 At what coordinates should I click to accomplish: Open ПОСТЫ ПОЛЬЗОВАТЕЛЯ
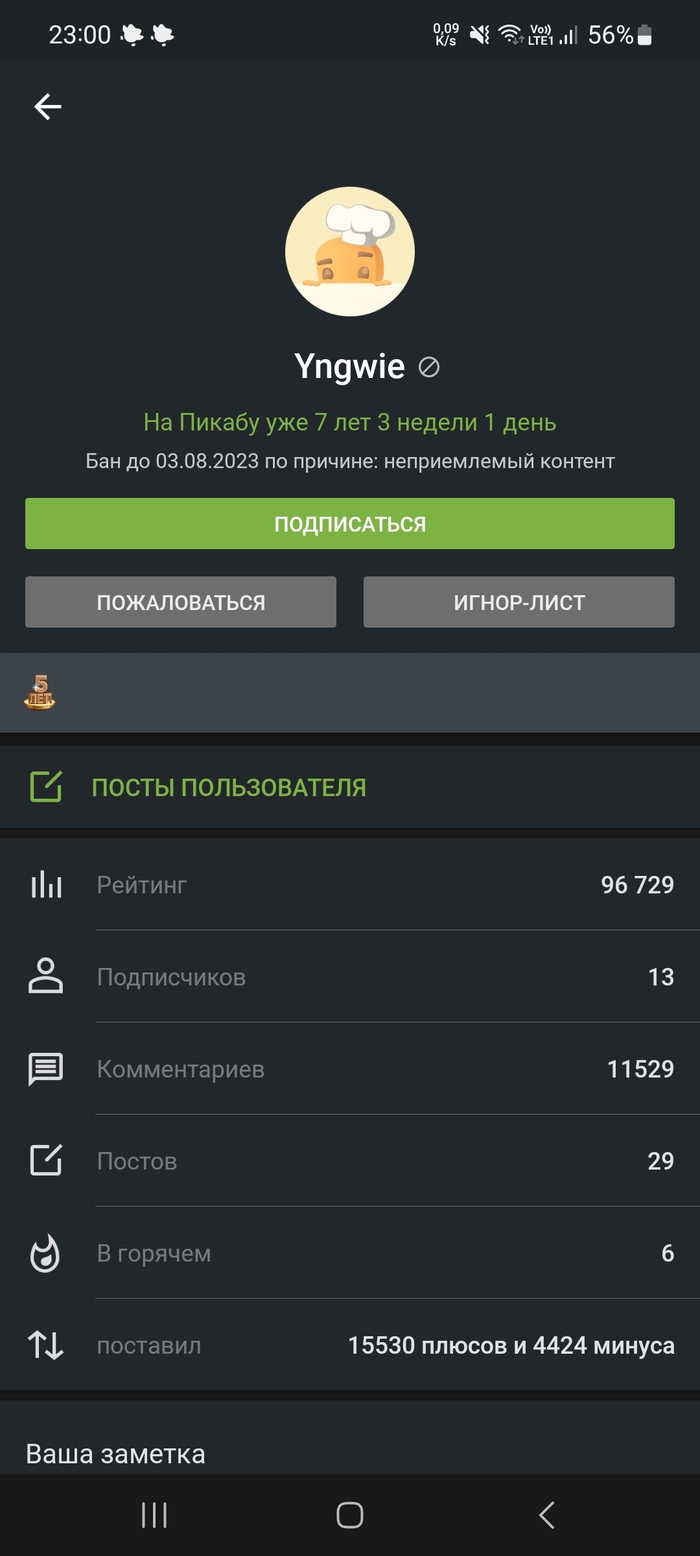coord(228,787)
